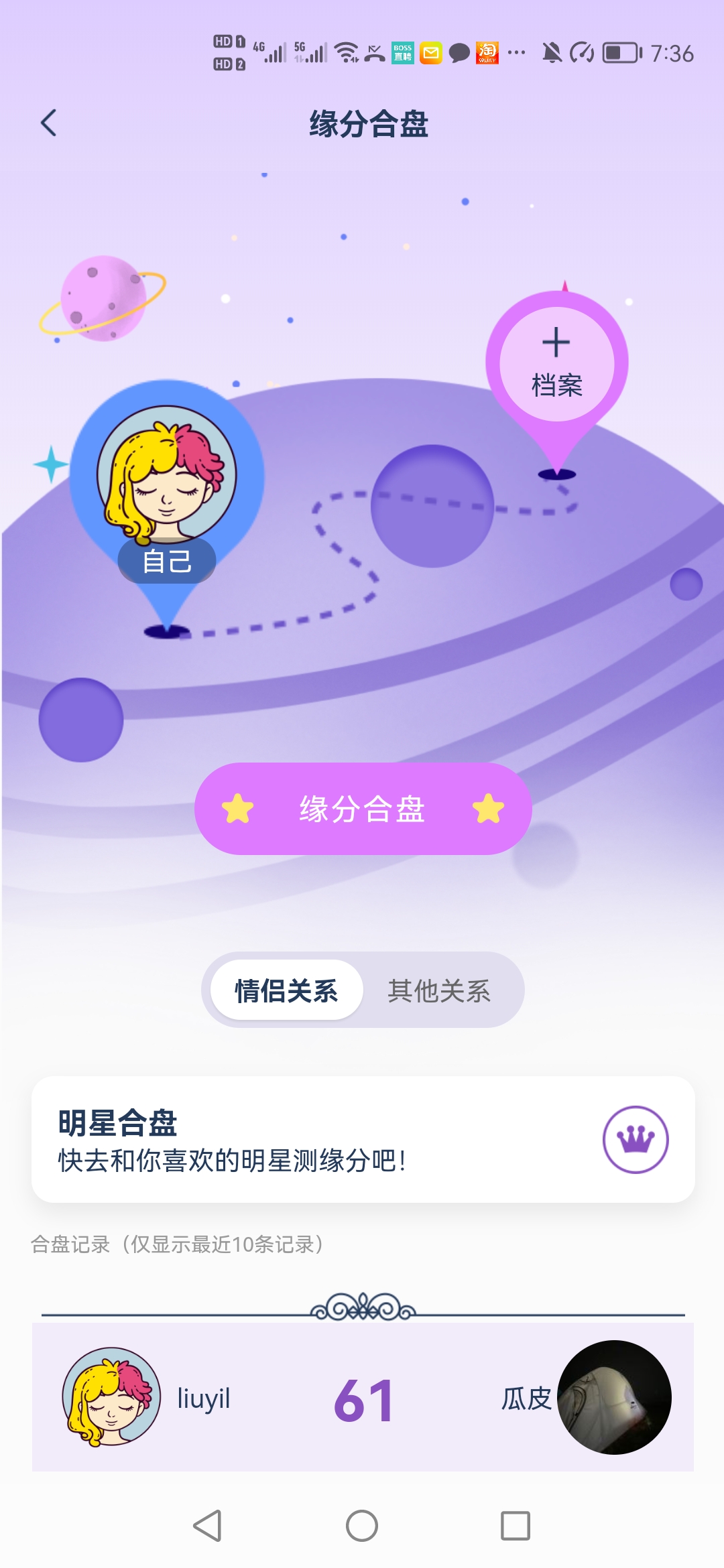
Task: Tap the back arrow to leave 缘分合盘
Action: pyautogui.click(x=47, y=122)
